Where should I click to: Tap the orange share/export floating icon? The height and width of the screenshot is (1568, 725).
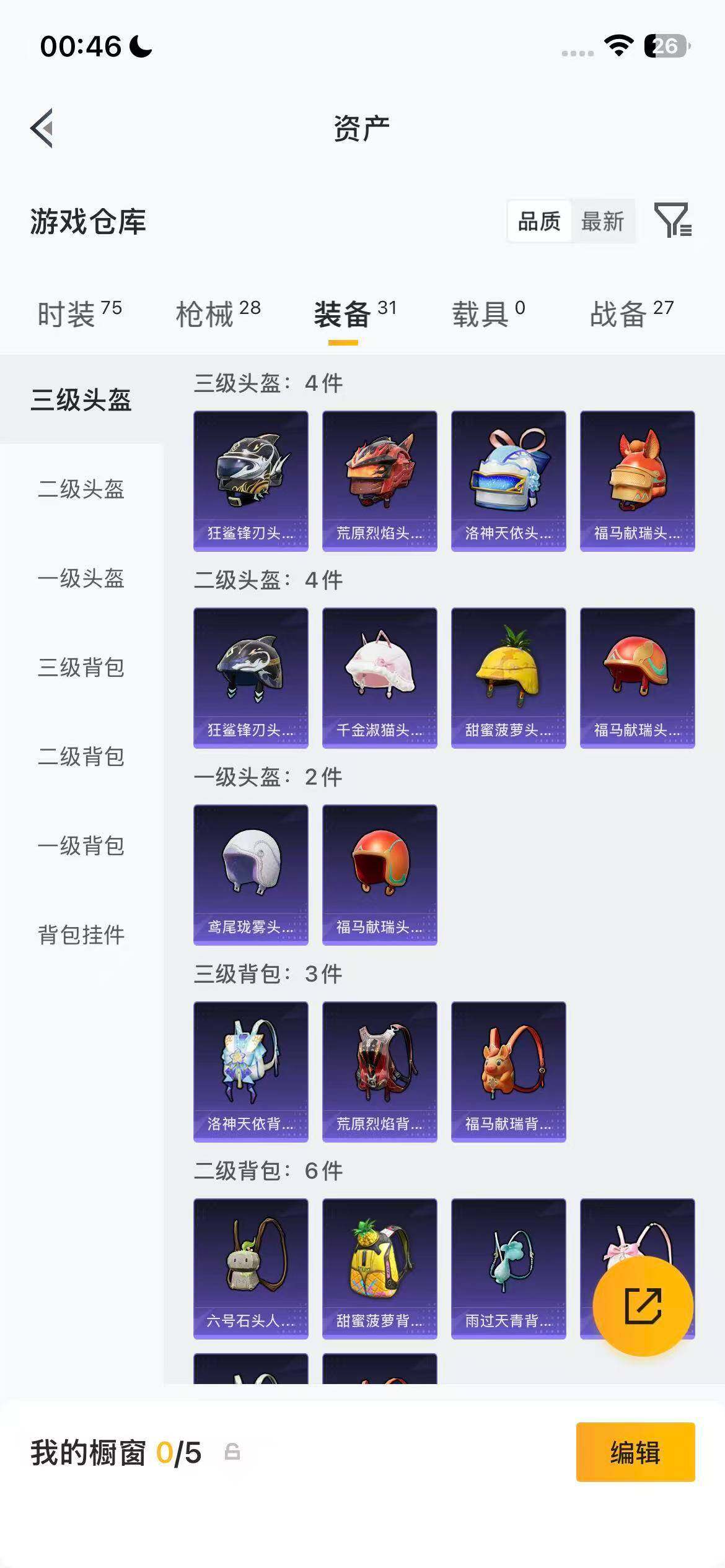pos(643,1305)
